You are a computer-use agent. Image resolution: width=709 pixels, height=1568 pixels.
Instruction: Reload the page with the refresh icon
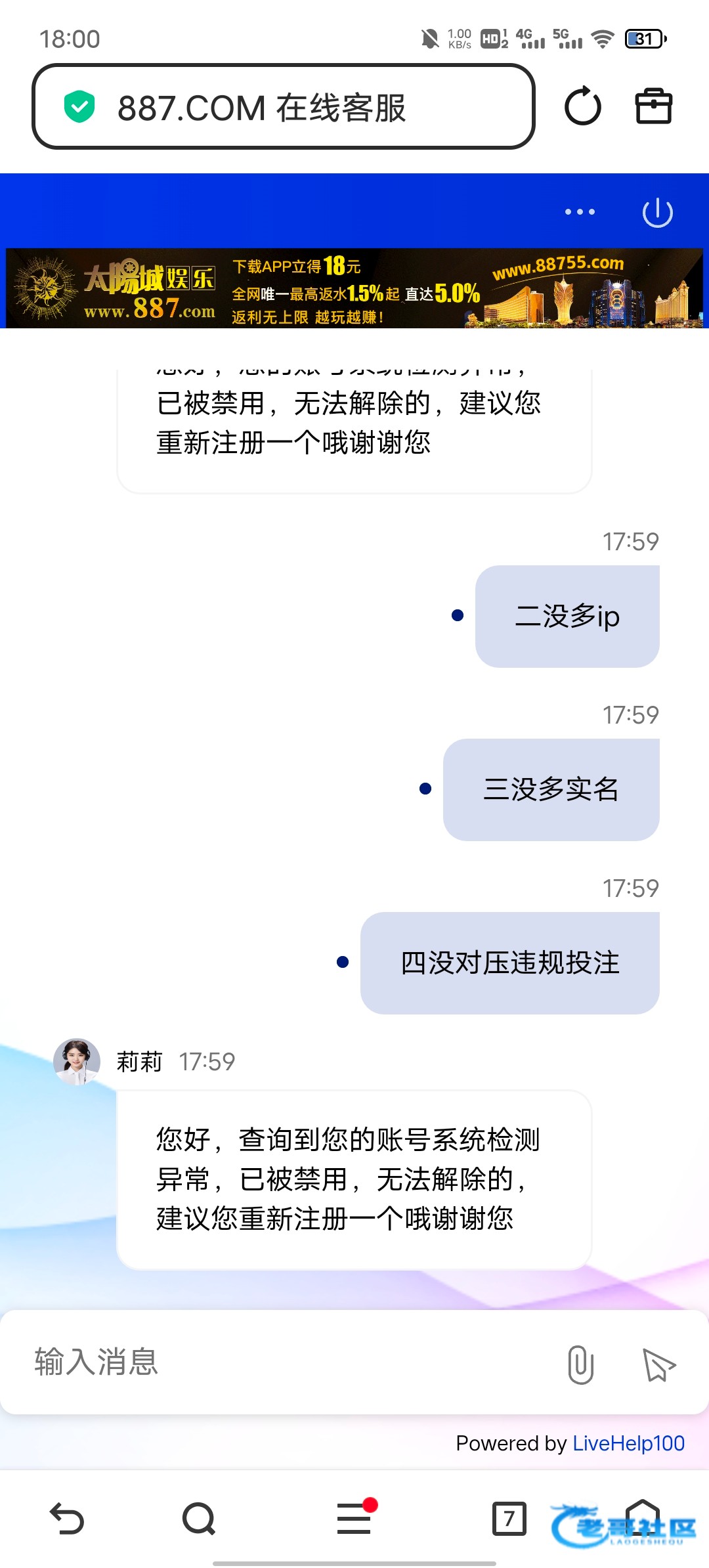582,106
